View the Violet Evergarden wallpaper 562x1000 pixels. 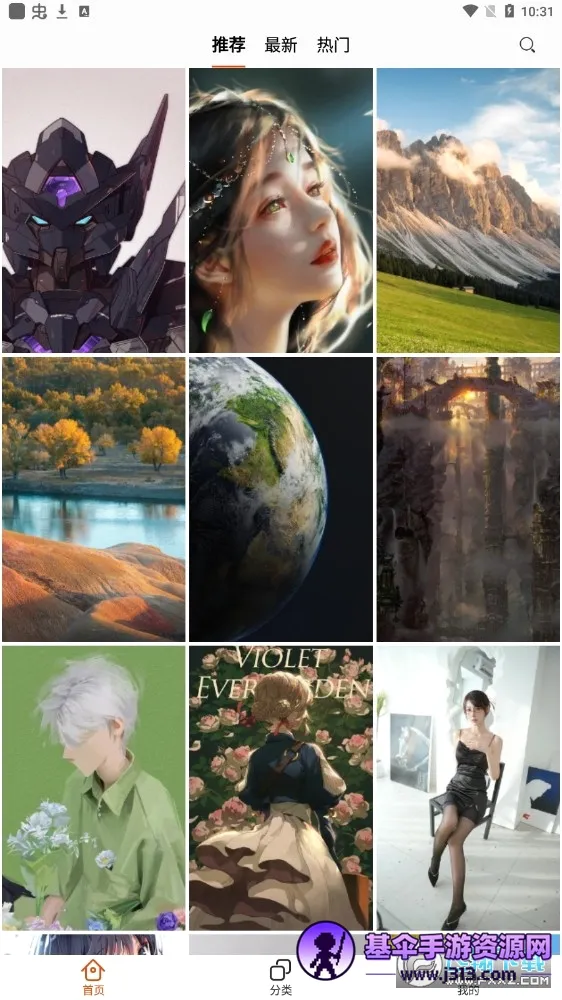(x=281, y=788)
